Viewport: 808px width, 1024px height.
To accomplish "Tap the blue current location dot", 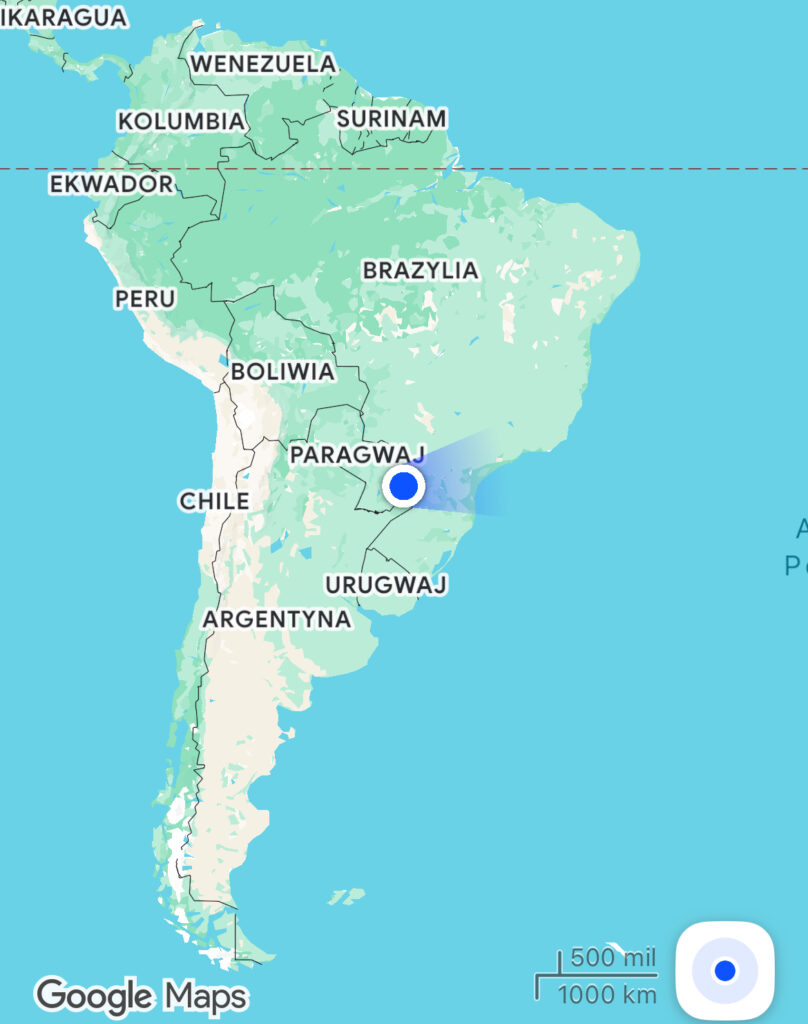I will (404, 486).
